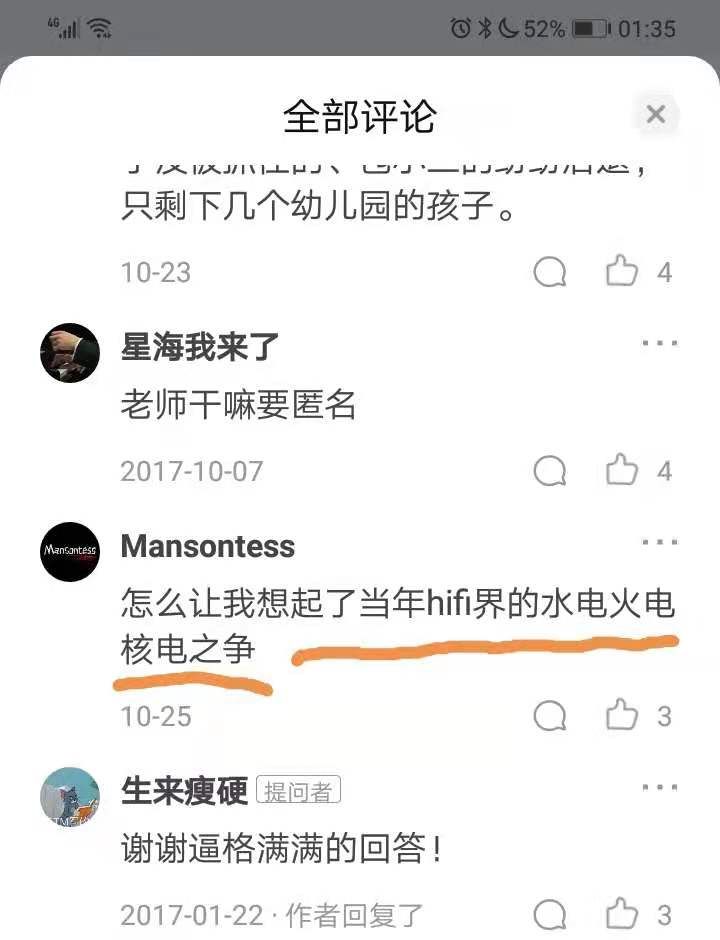The height and width of the screenshot is (940, 720).
Task: Close the 全部评论 comments panel
Action: 656,115
